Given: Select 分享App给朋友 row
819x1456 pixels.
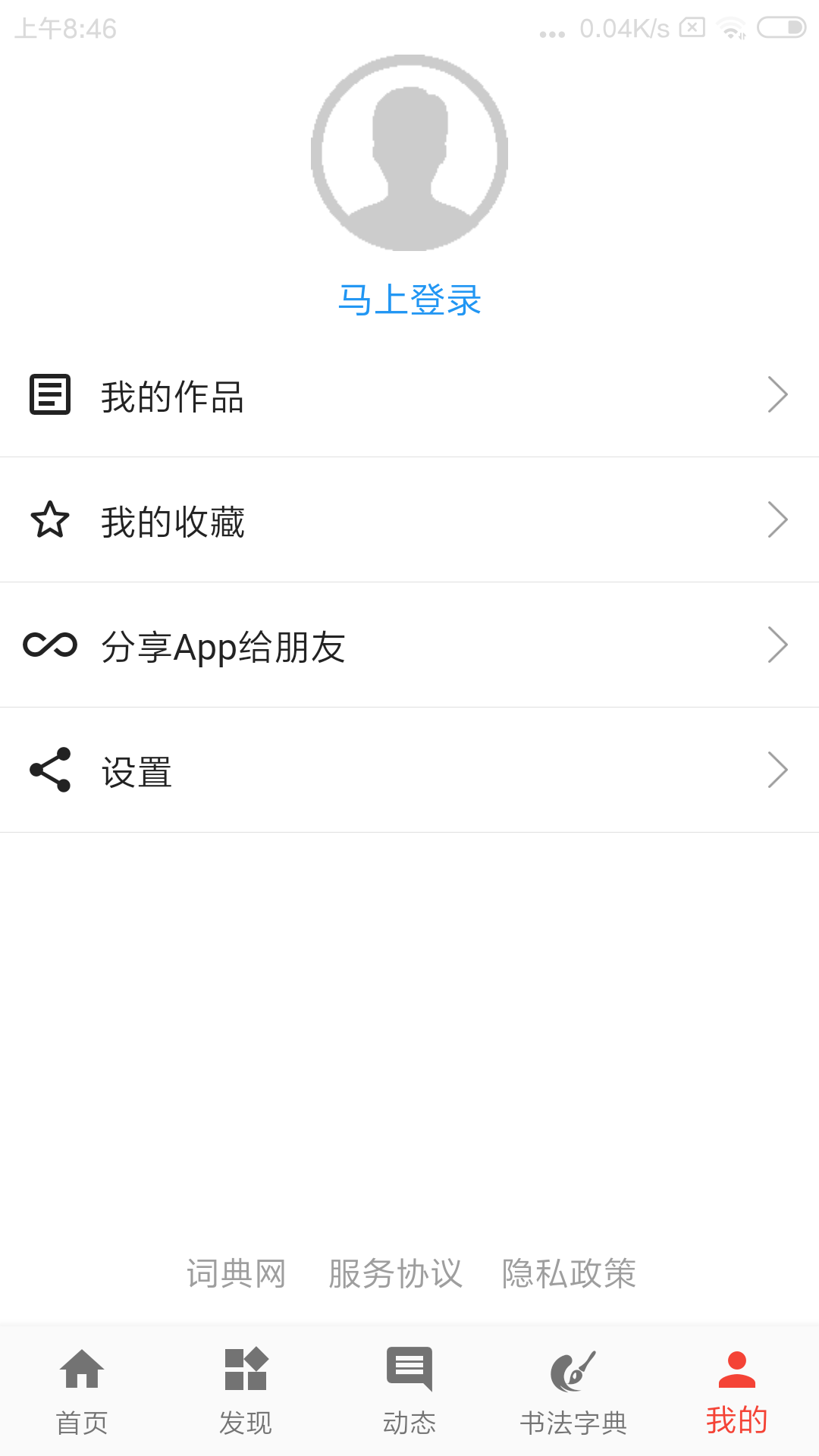Looking at the screenshot, I should [x=409, y=645].
